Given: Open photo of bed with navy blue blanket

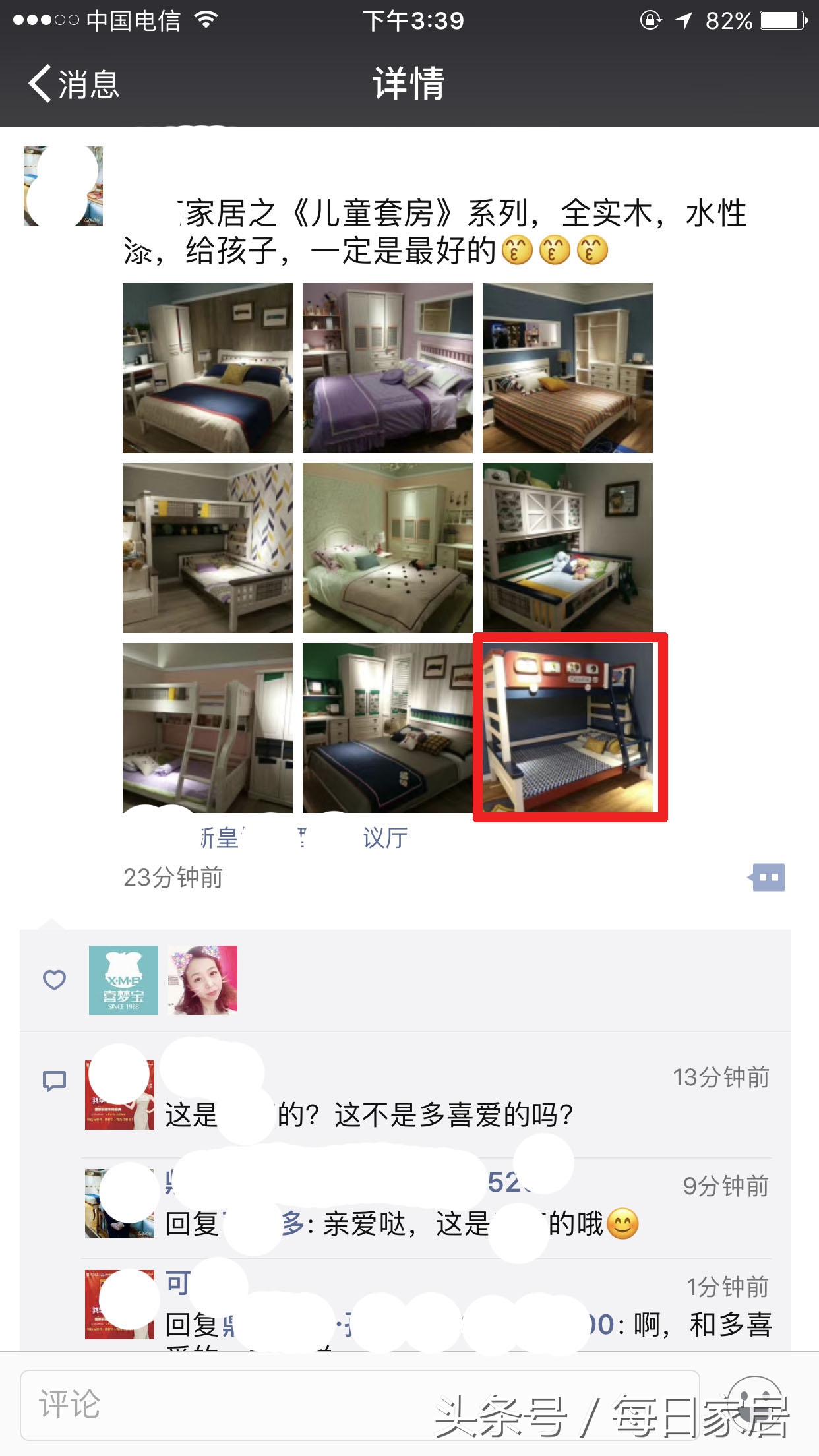Looking at the screenshot, I should point(208,368).
